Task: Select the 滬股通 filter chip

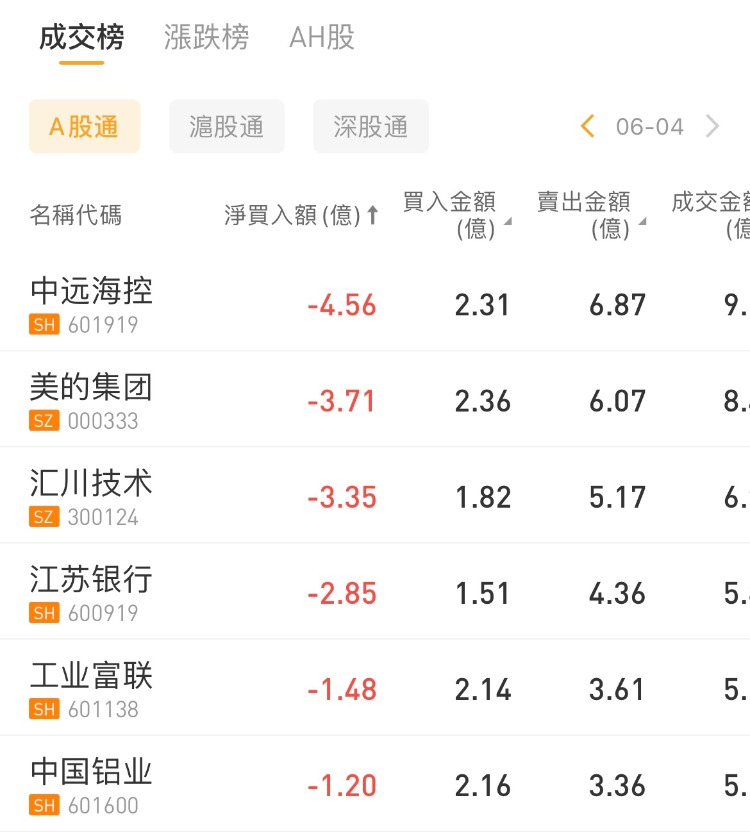Action: [x=227, y=127]
